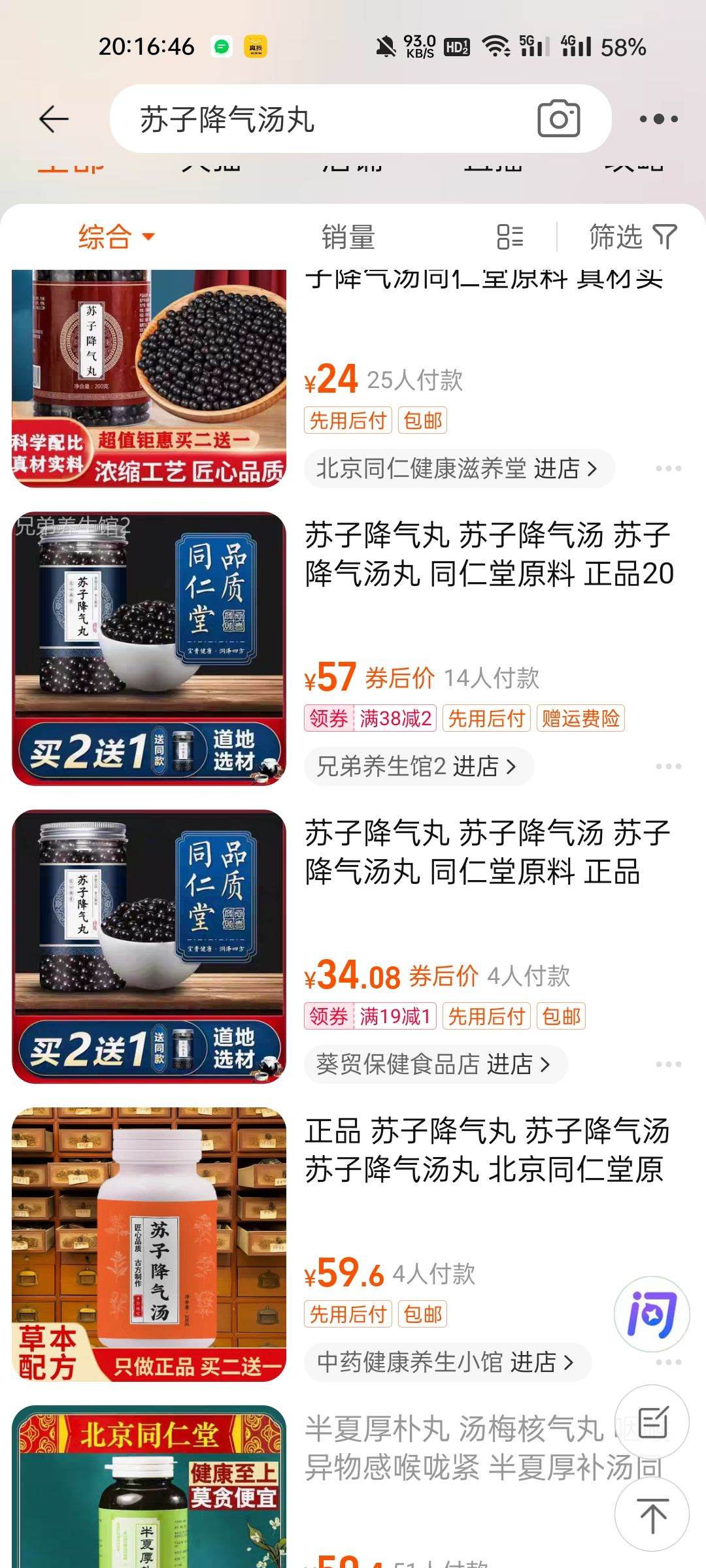Toggle the list/grid layout icon
Screen dimensions: 706x1568
[510, 237]
